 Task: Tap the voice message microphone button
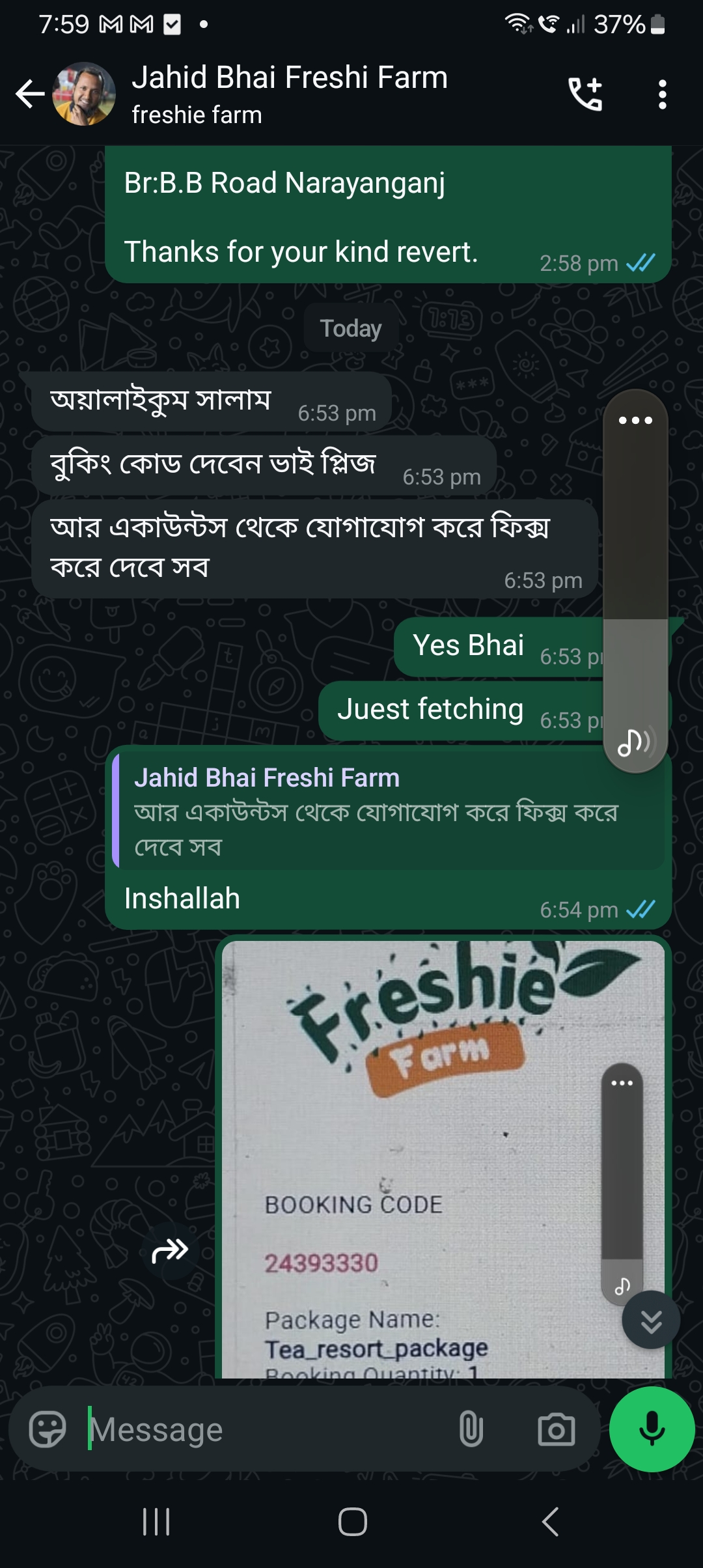coord(652,1429)
